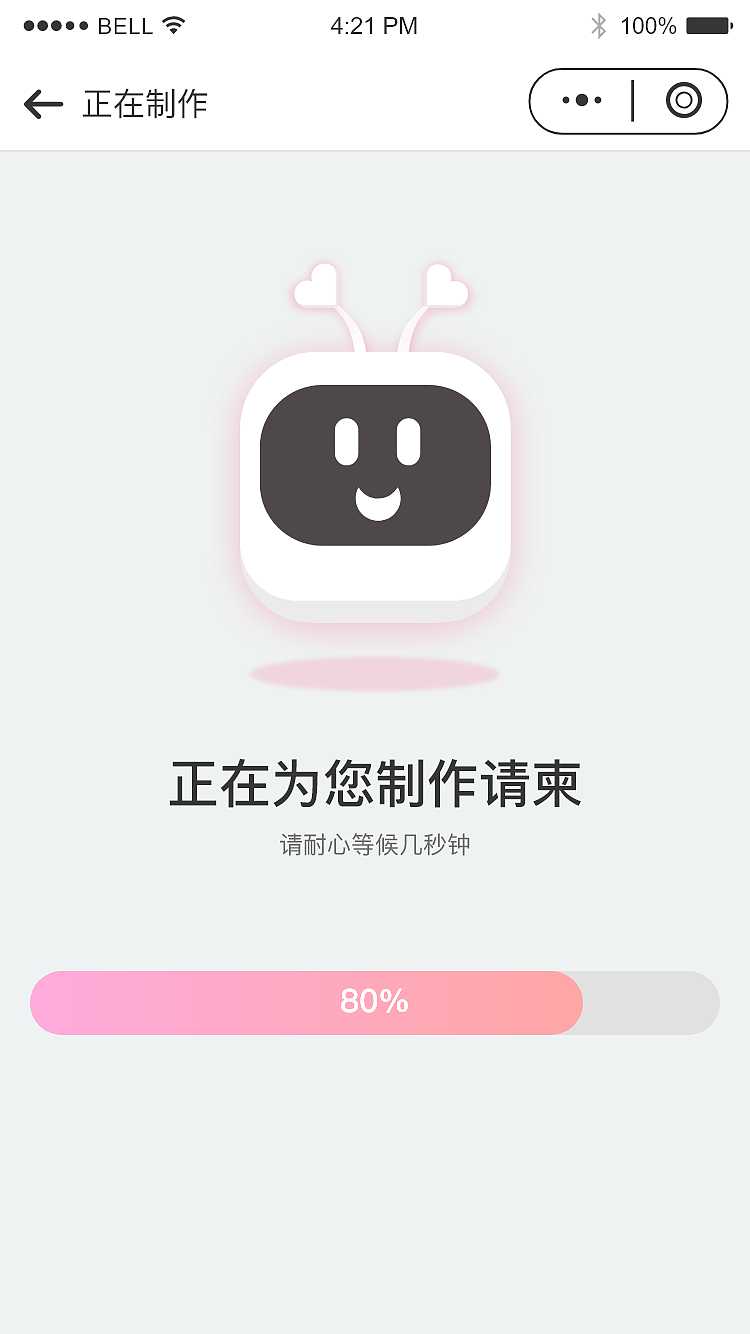Viewport: 750px width, 1334px height.
Task: Tap the battery icon in the status bar
Action: tap(705, 25)
